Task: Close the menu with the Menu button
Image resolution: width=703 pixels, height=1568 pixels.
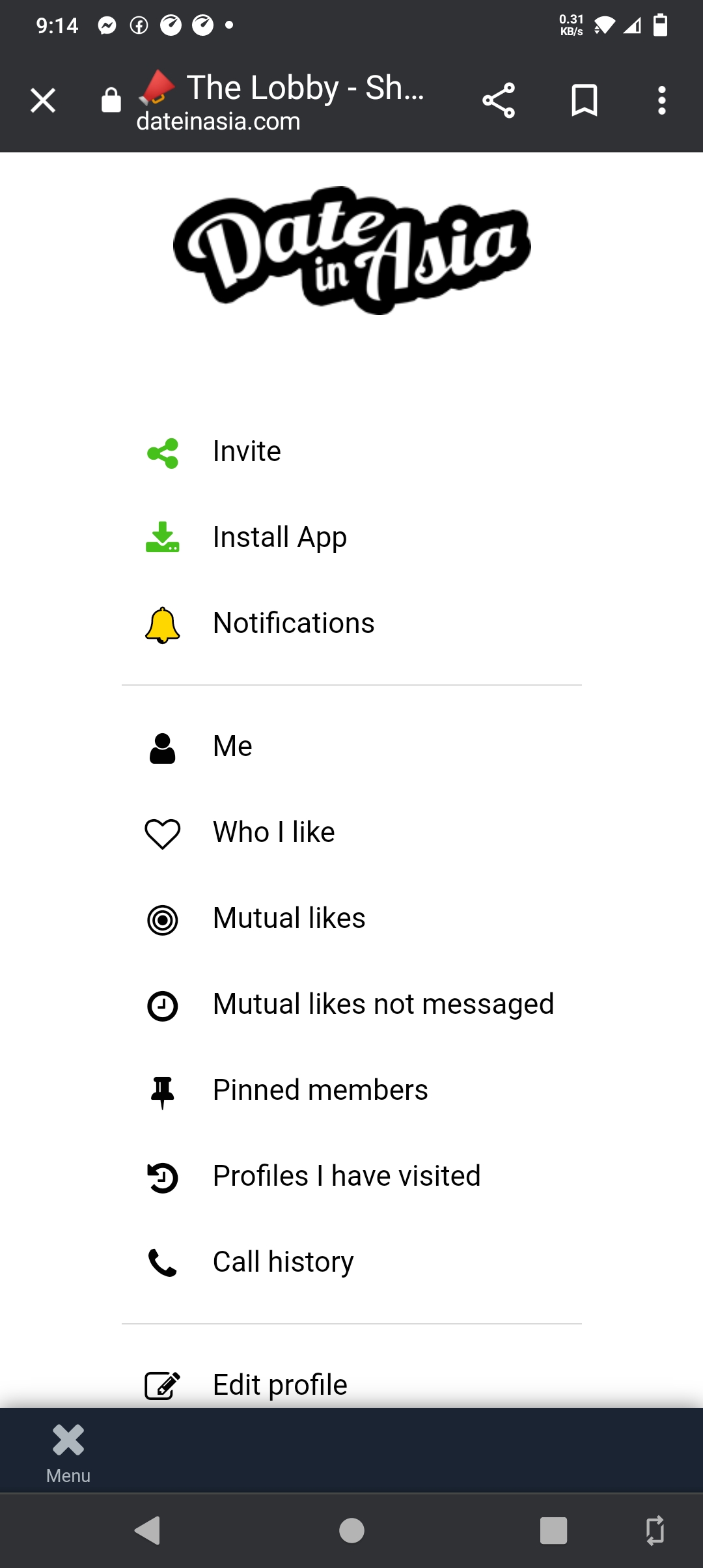Action: click(68, 1452)
